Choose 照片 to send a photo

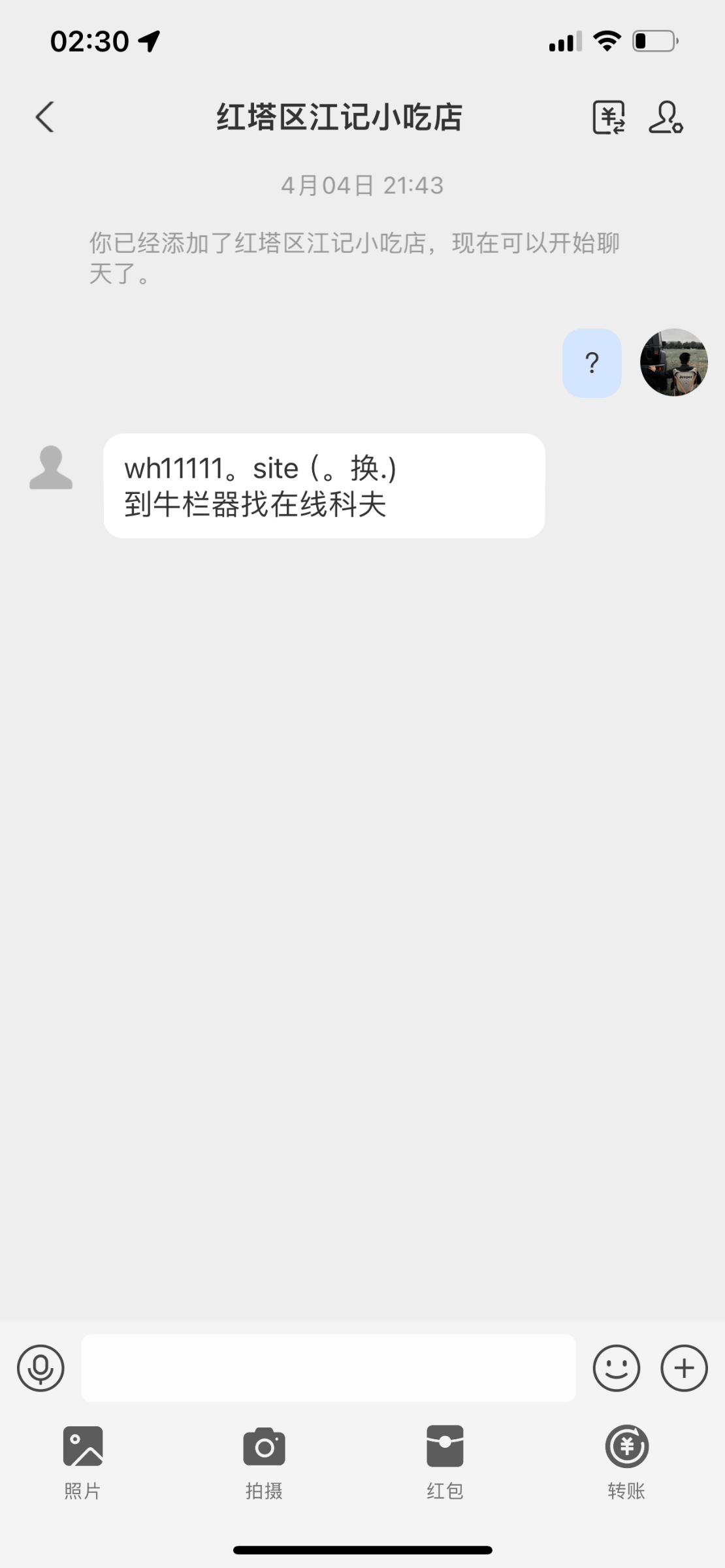pyautogui.click(x=83, y=1460)
